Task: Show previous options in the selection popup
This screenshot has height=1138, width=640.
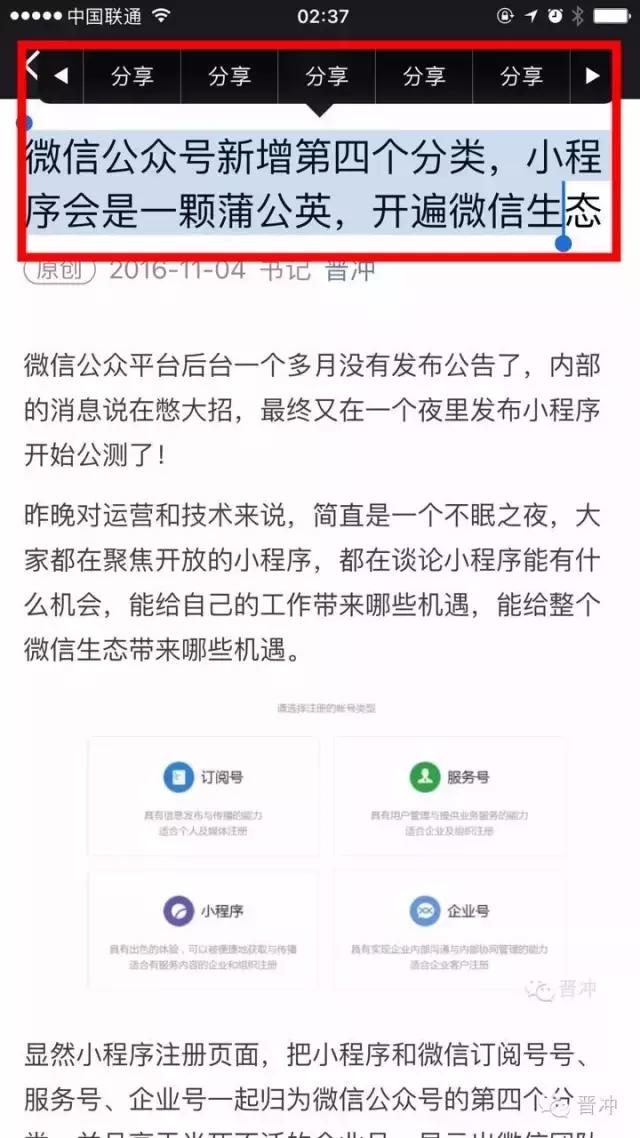Action: (x=61, y=76)
